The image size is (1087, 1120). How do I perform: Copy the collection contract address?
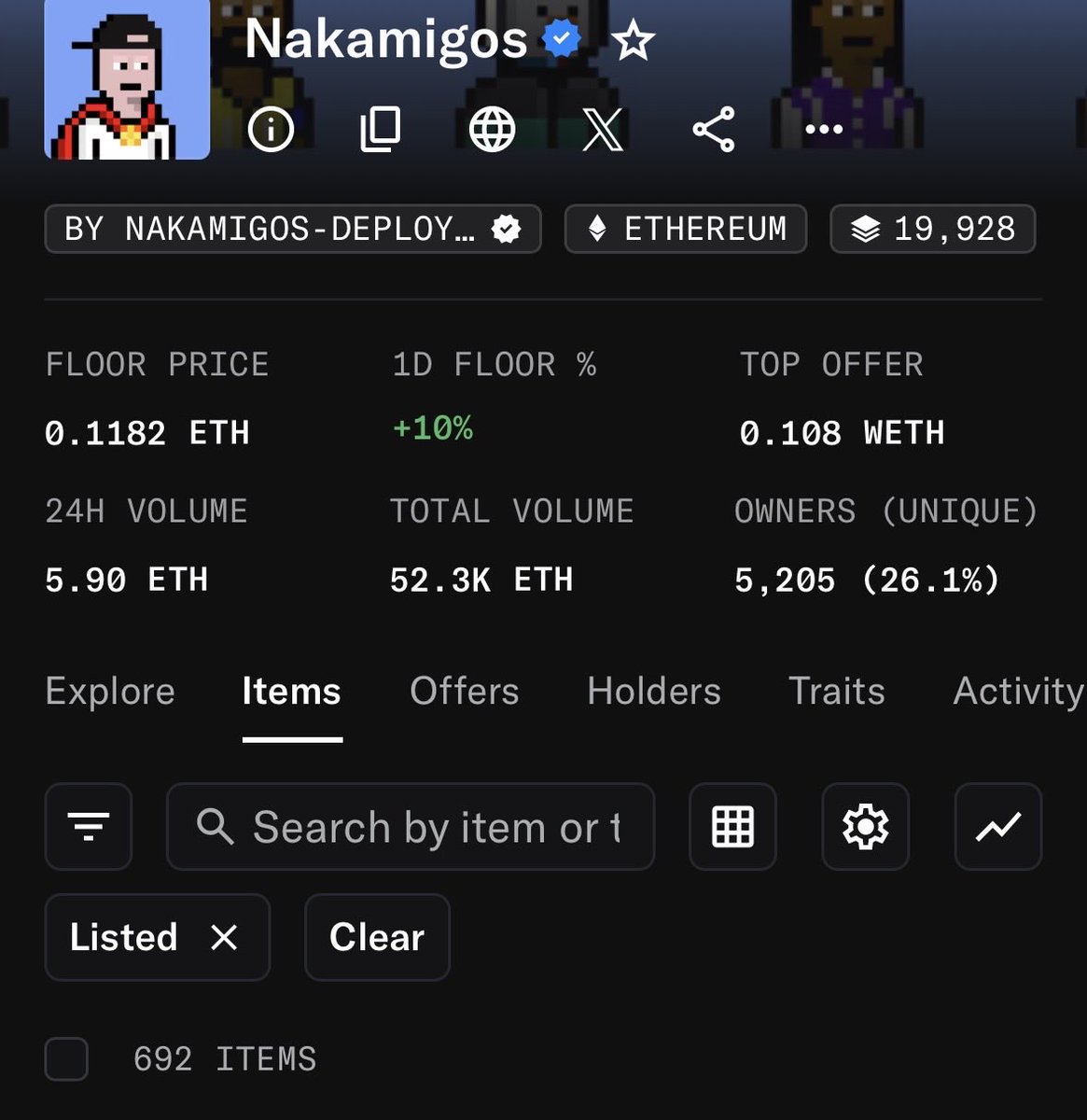point(381,129)
